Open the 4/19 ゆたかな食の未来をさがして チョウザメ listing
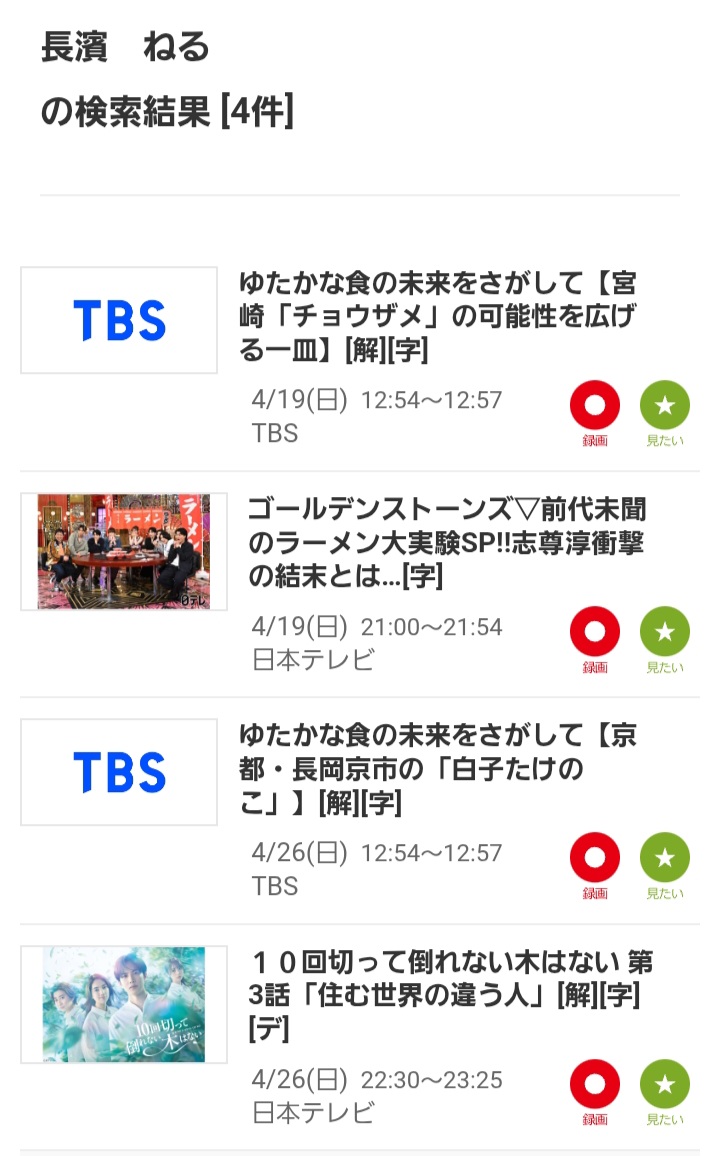Screen dimensions: 720x1156 click(x=440, y=316)
